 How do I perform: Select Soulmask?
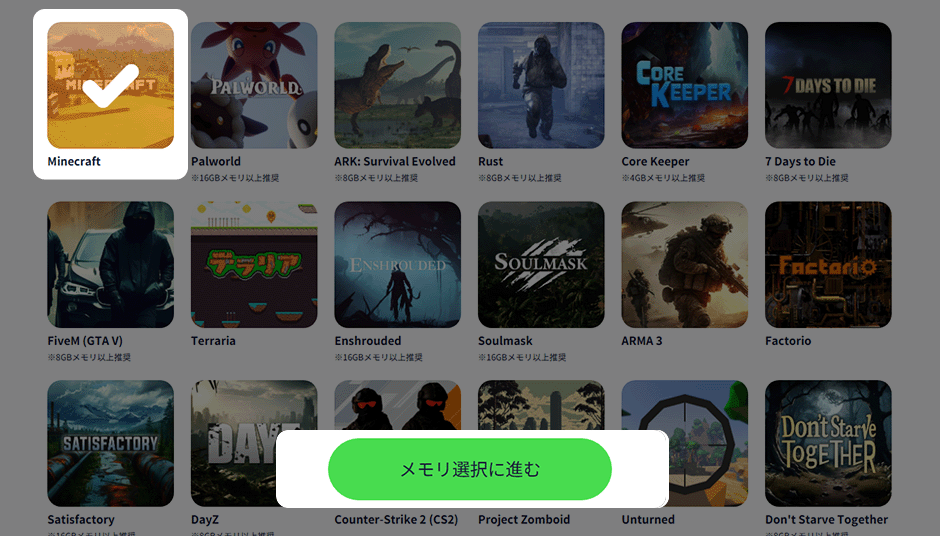coord(541,265)
